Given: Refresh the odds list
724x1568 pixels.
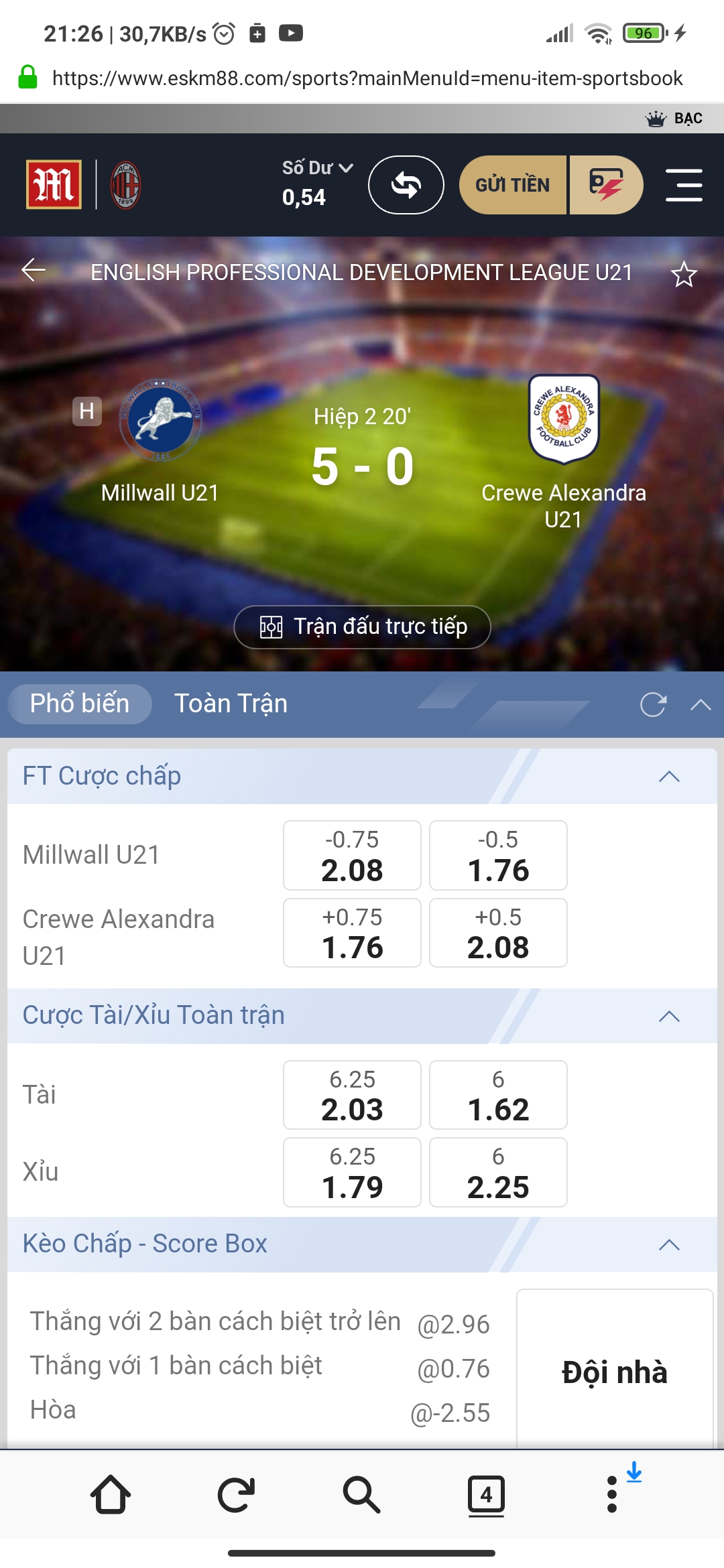Looking at the screenshot, I should (x=652, y=704).
